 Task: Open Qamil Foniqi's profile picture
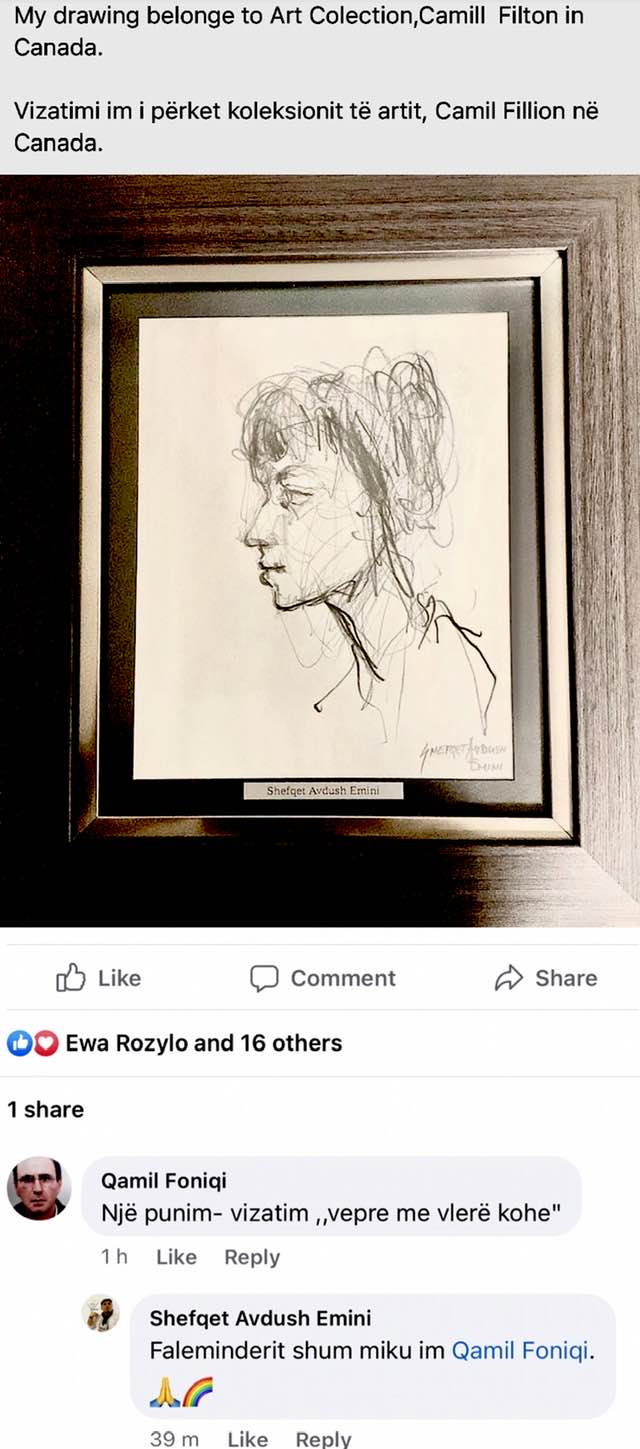point(39,1188)
